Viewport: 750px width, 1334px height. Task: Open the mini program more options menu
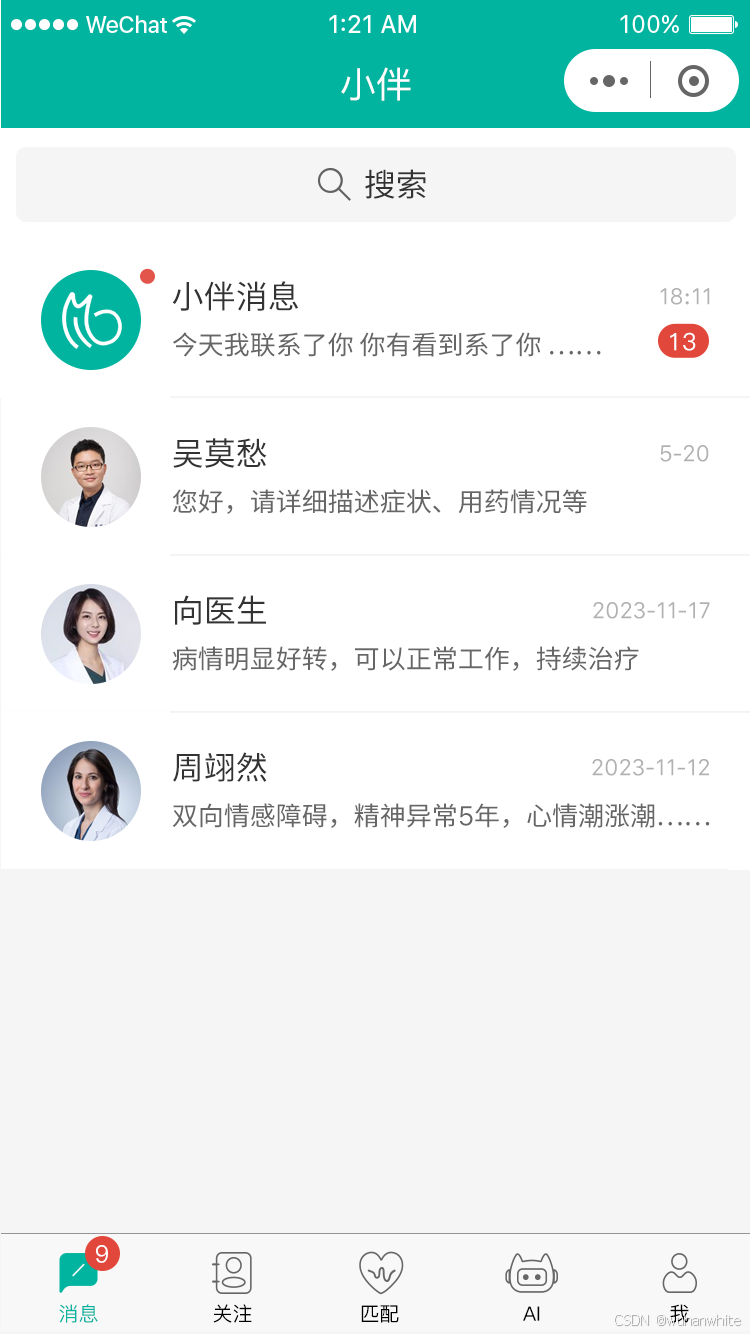pyautogui.click(x=609, y=81)
